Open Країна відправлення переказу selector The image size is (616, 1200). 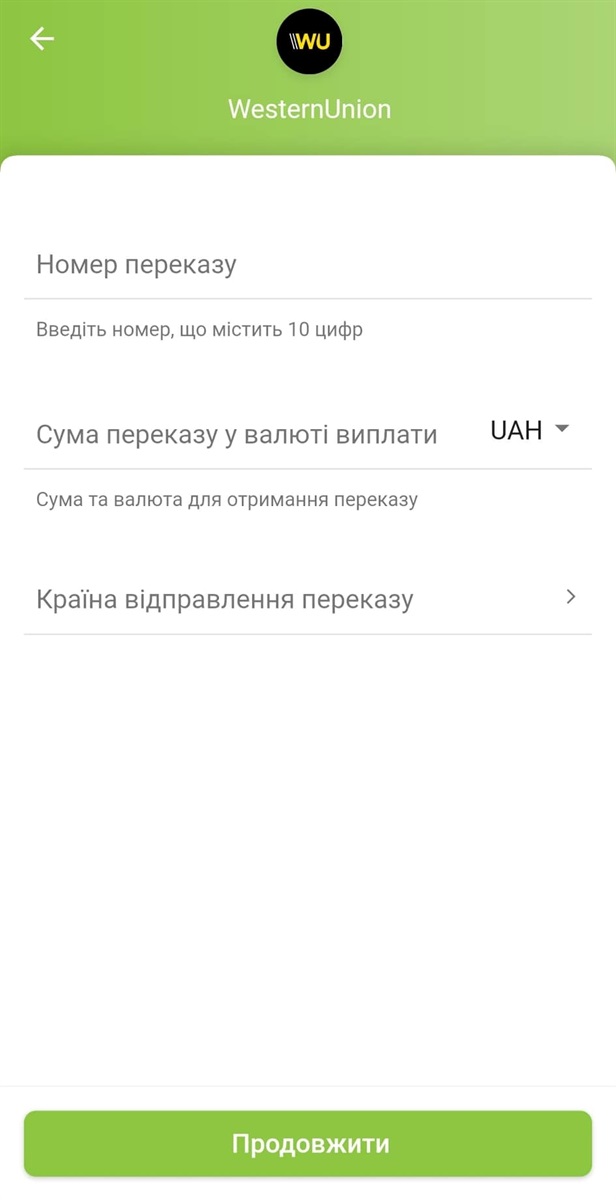[x=308, y=600]
